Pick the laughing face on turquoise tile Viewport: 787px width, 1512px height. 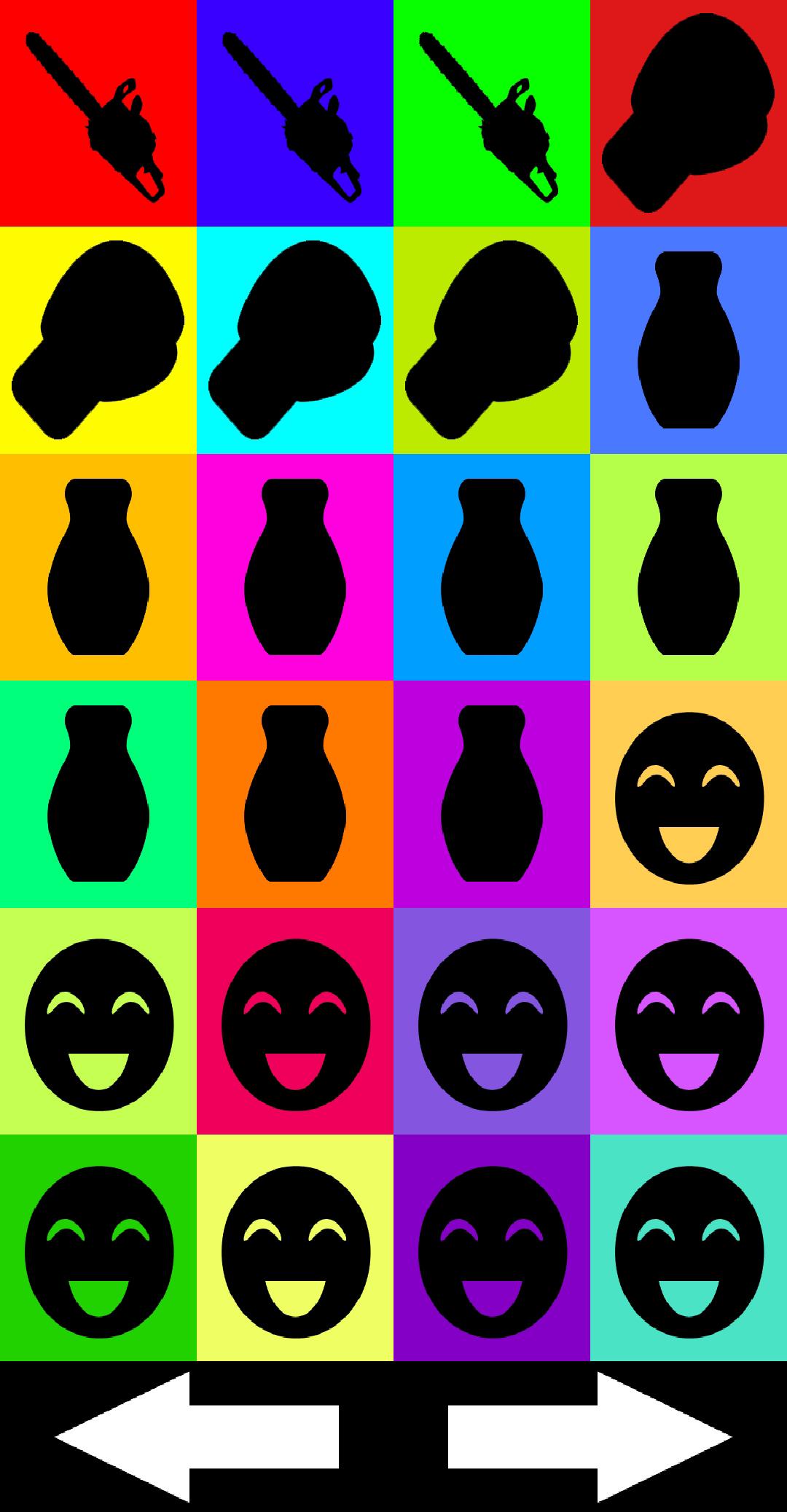(689, 1247)
